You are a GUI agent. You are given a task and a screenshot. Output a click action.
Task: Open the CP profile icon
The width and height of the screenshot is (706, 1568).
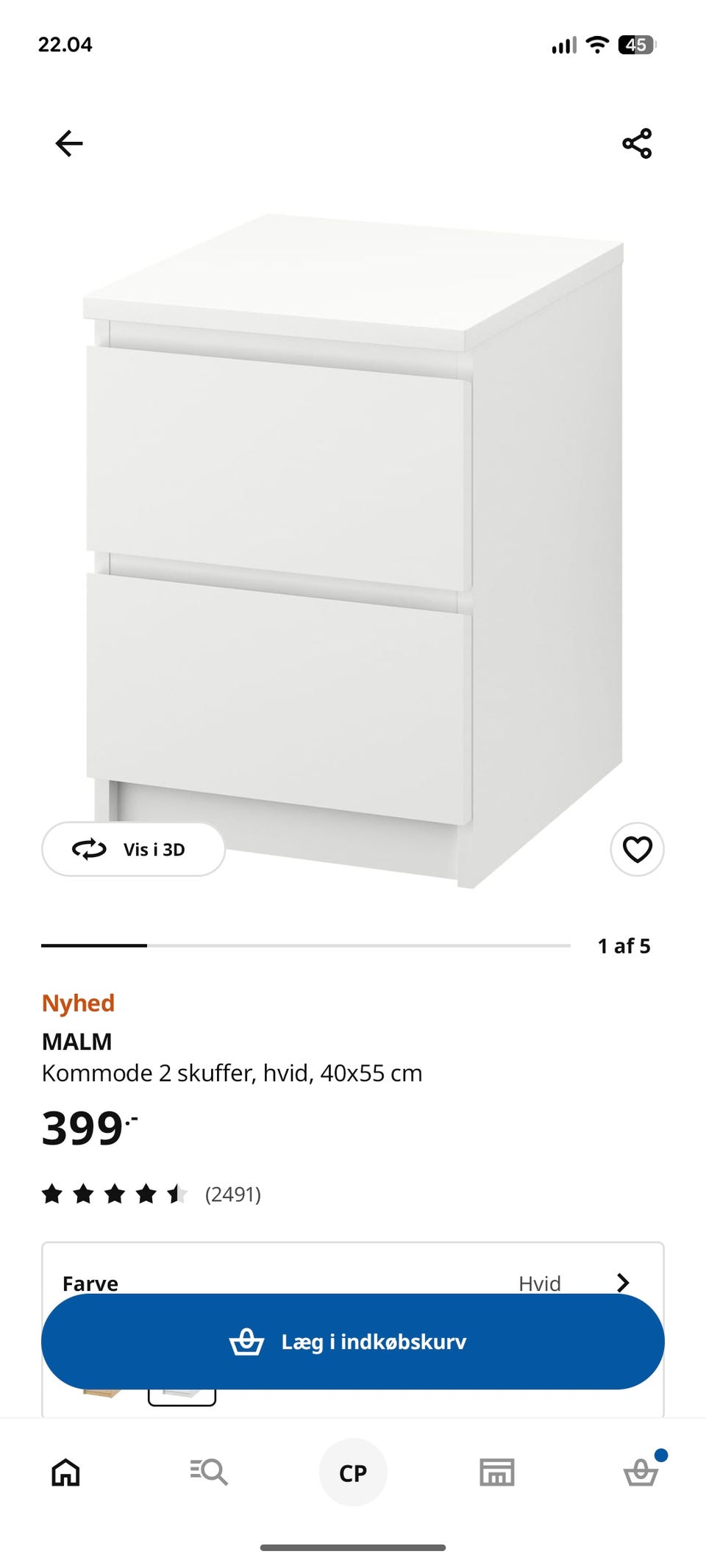coord(353,1472)
